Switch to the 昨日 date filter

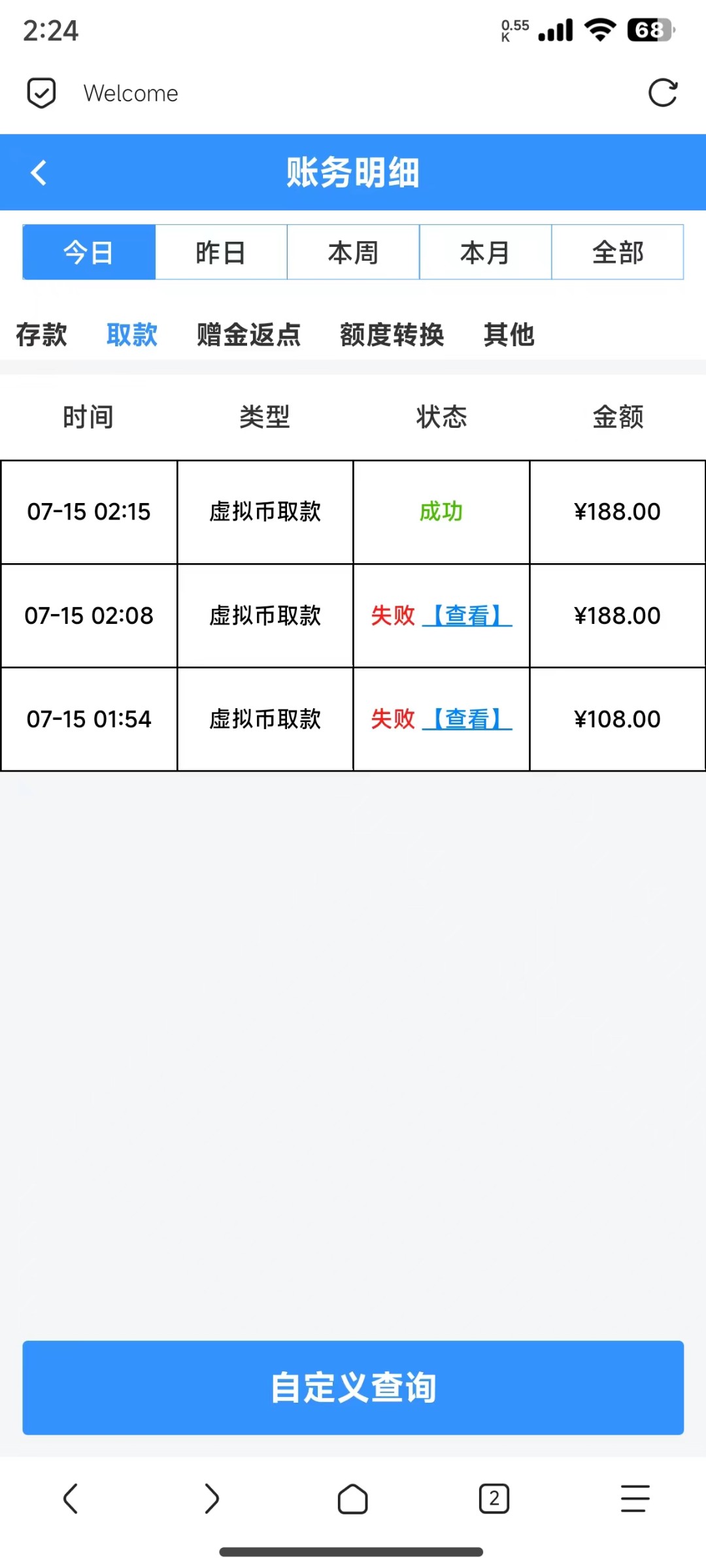click(221, 252)
